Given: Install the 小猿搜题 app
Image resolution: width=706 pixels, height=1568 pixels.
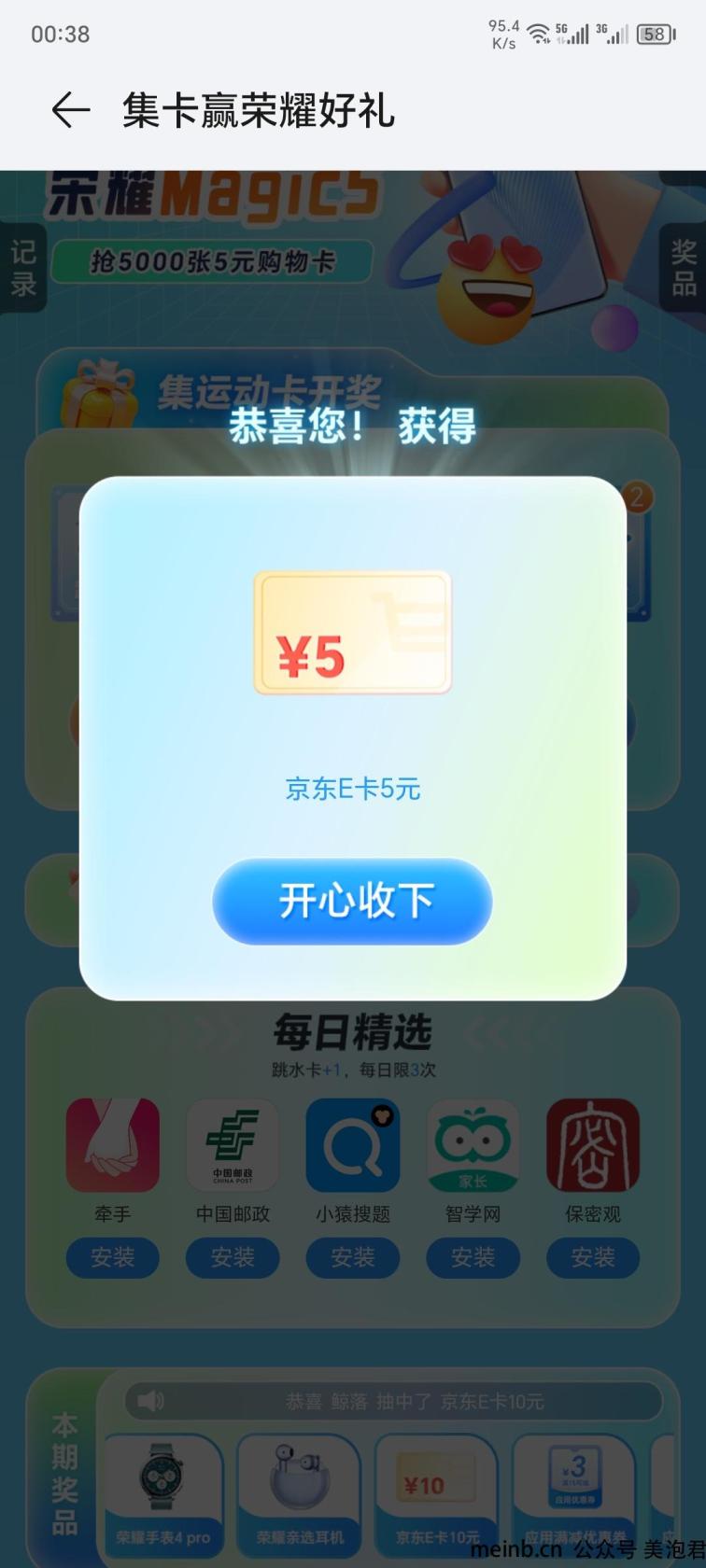Looking at the screenshot, I should click(353, 1257).
